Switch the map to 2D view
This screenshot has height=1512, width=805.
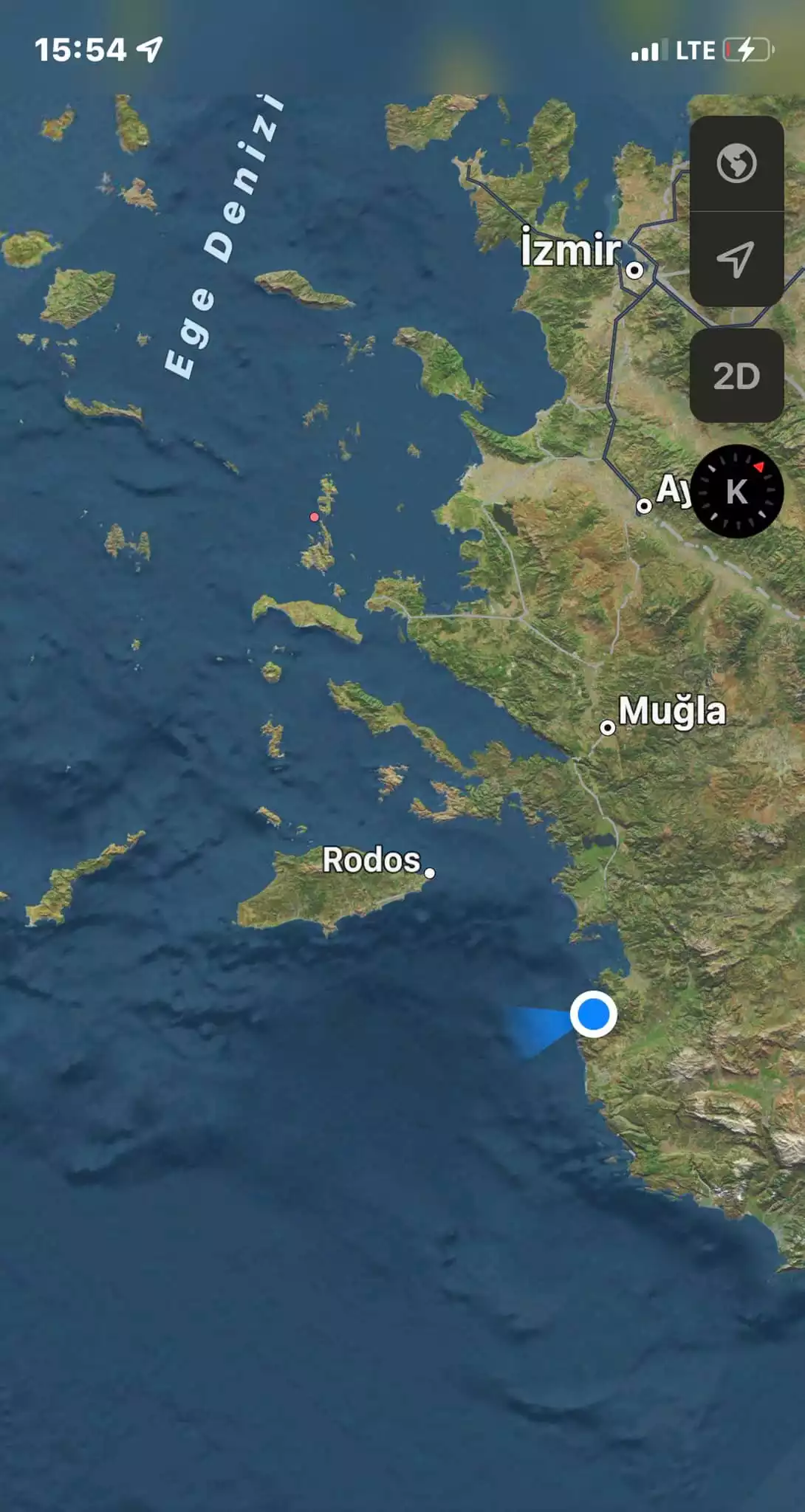point(736,377)
